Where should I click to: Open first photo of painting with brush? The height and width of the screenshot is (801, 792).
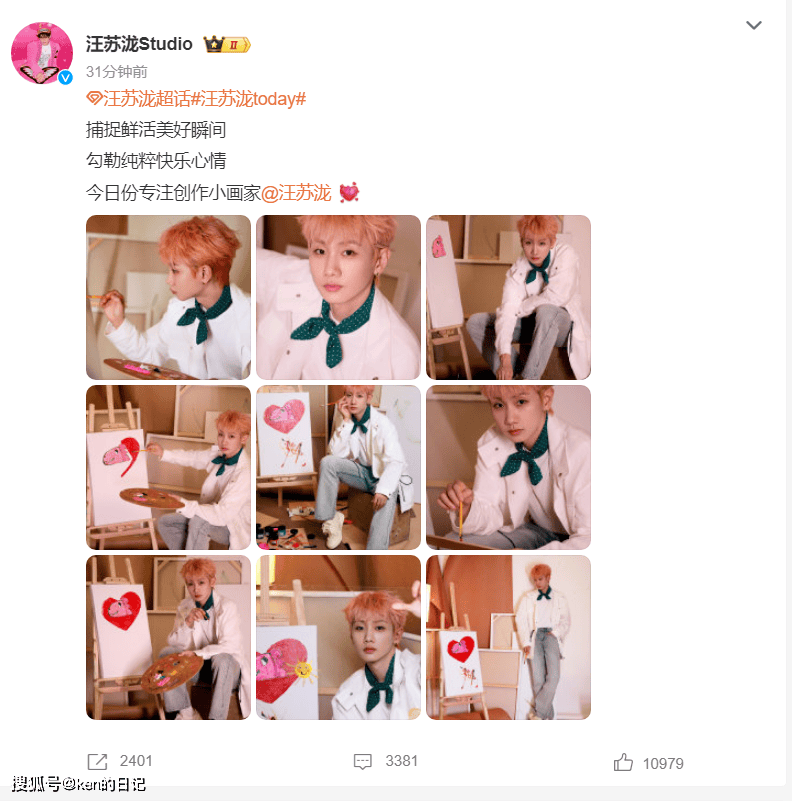click(168, 297)
